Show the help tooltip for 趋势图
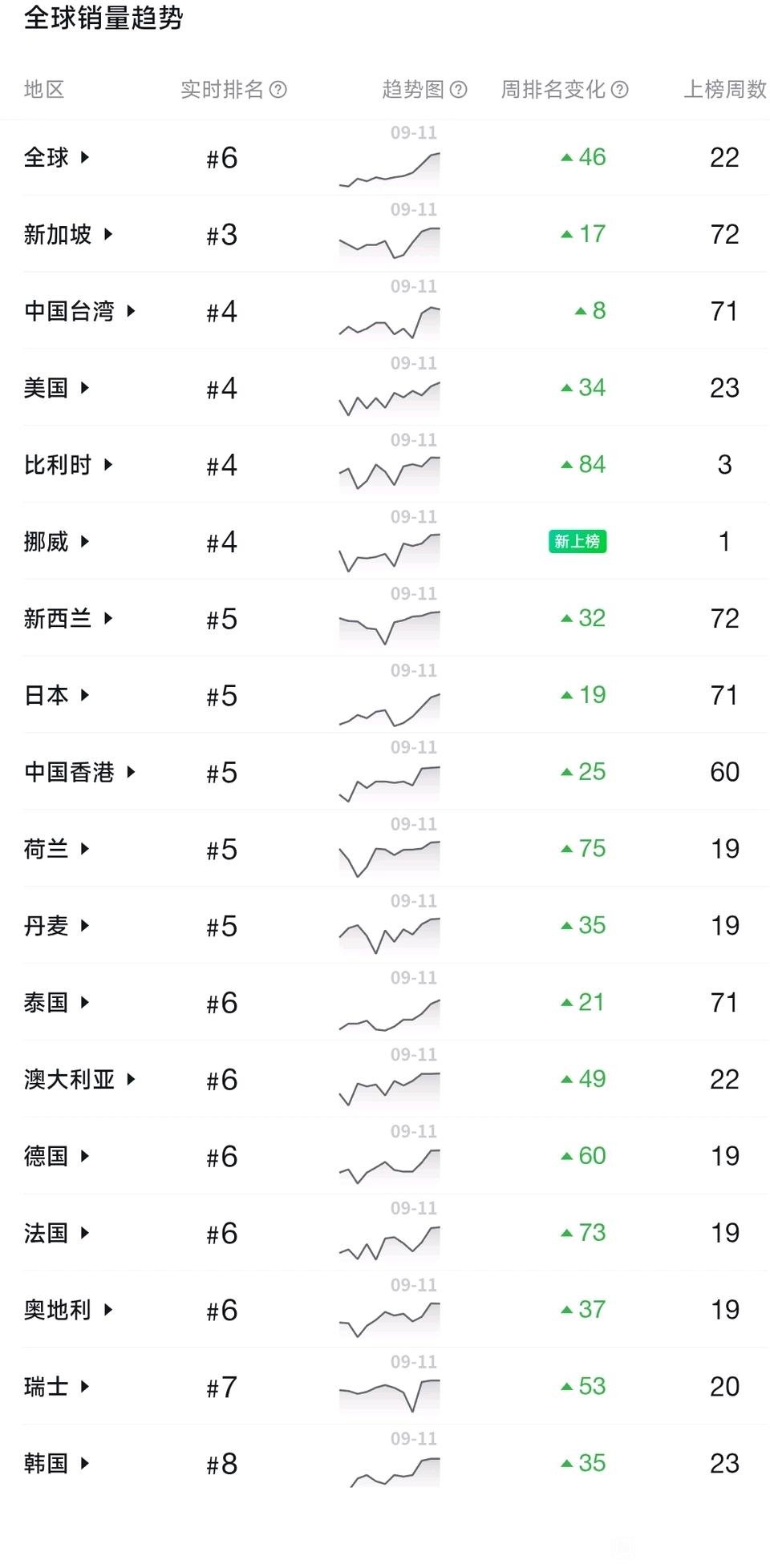The height and width of the screenshot is (1568, 770). tap(459, 90)
